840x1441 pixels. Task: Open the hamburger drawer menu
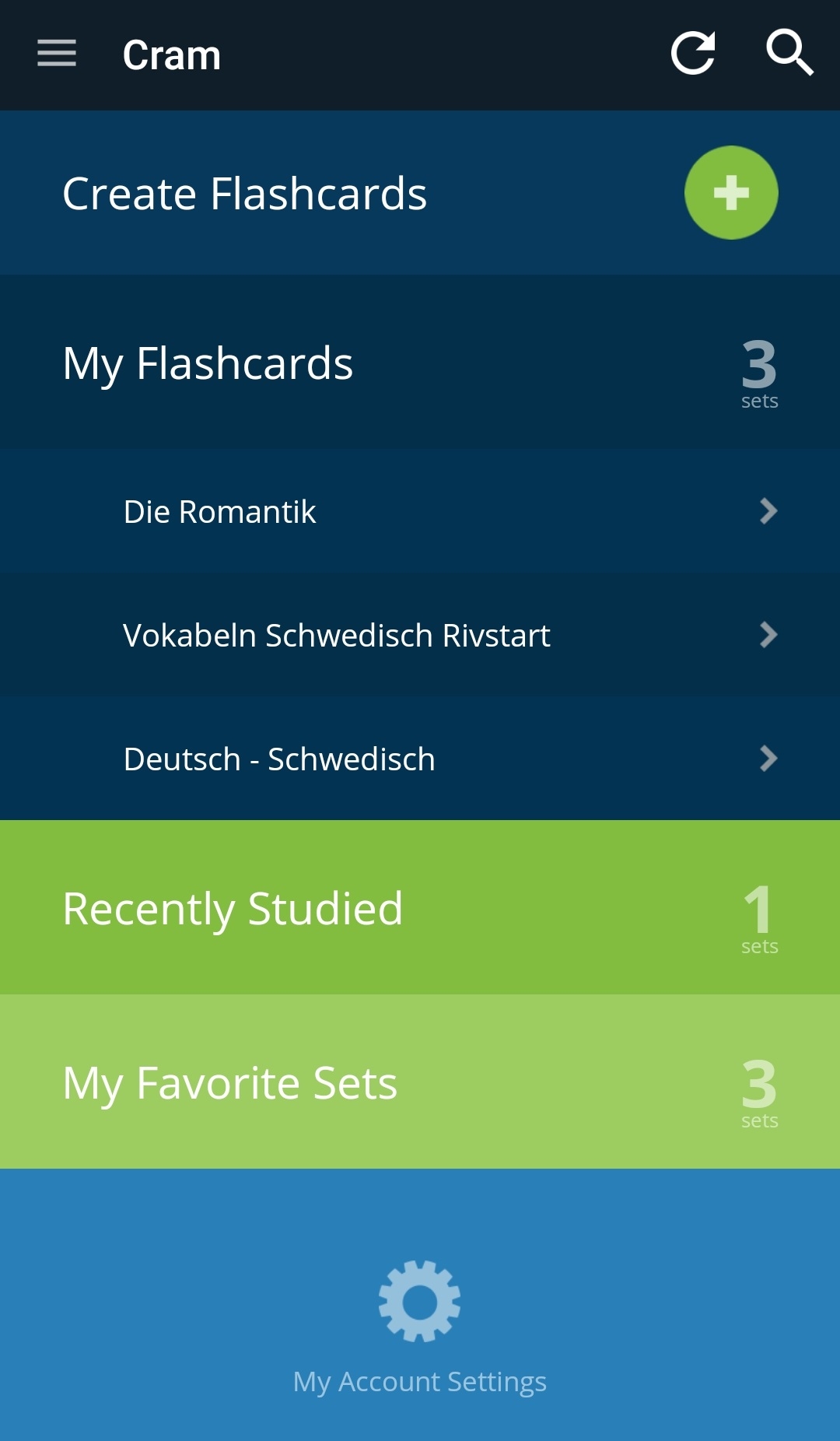(x=57, y=54)
